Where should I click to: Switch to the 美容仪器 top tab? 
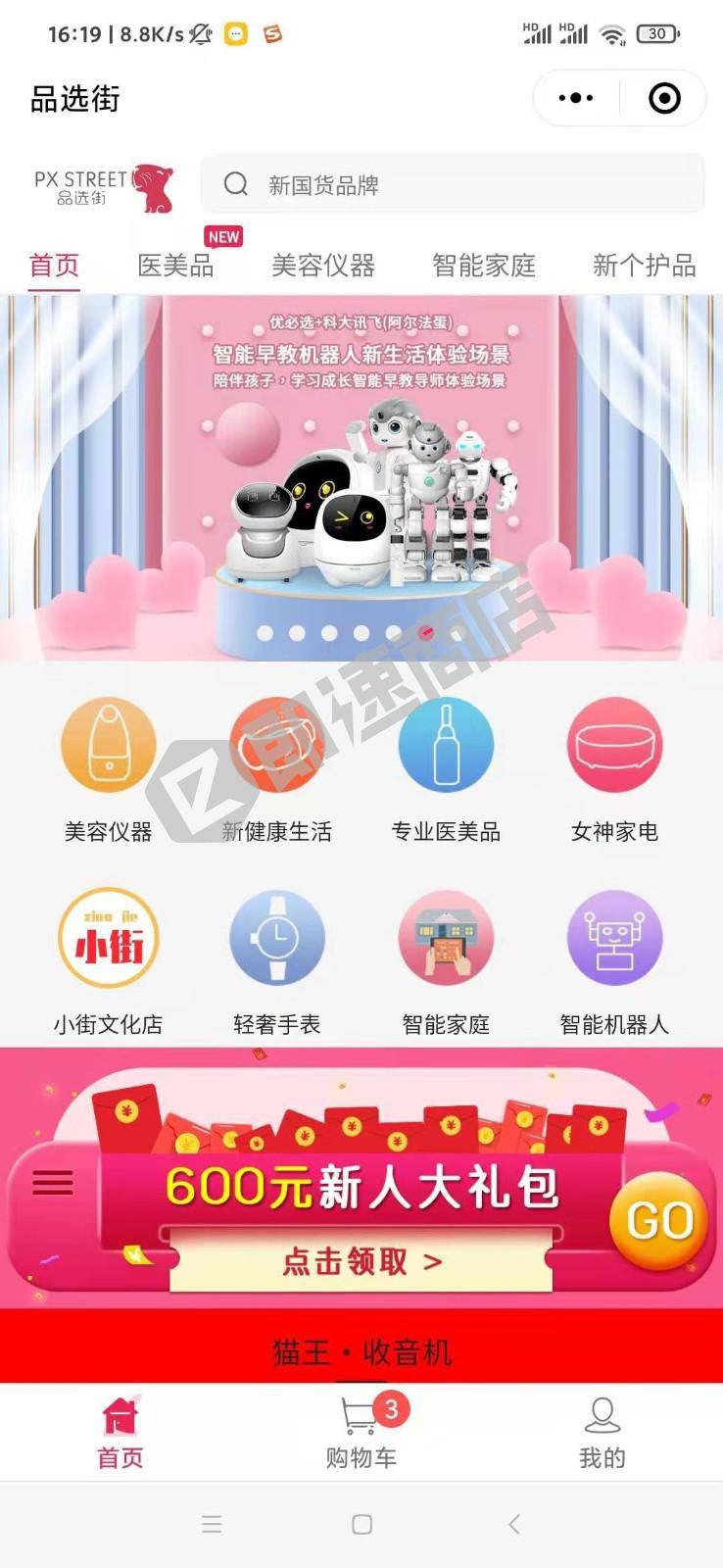(323, 265)
